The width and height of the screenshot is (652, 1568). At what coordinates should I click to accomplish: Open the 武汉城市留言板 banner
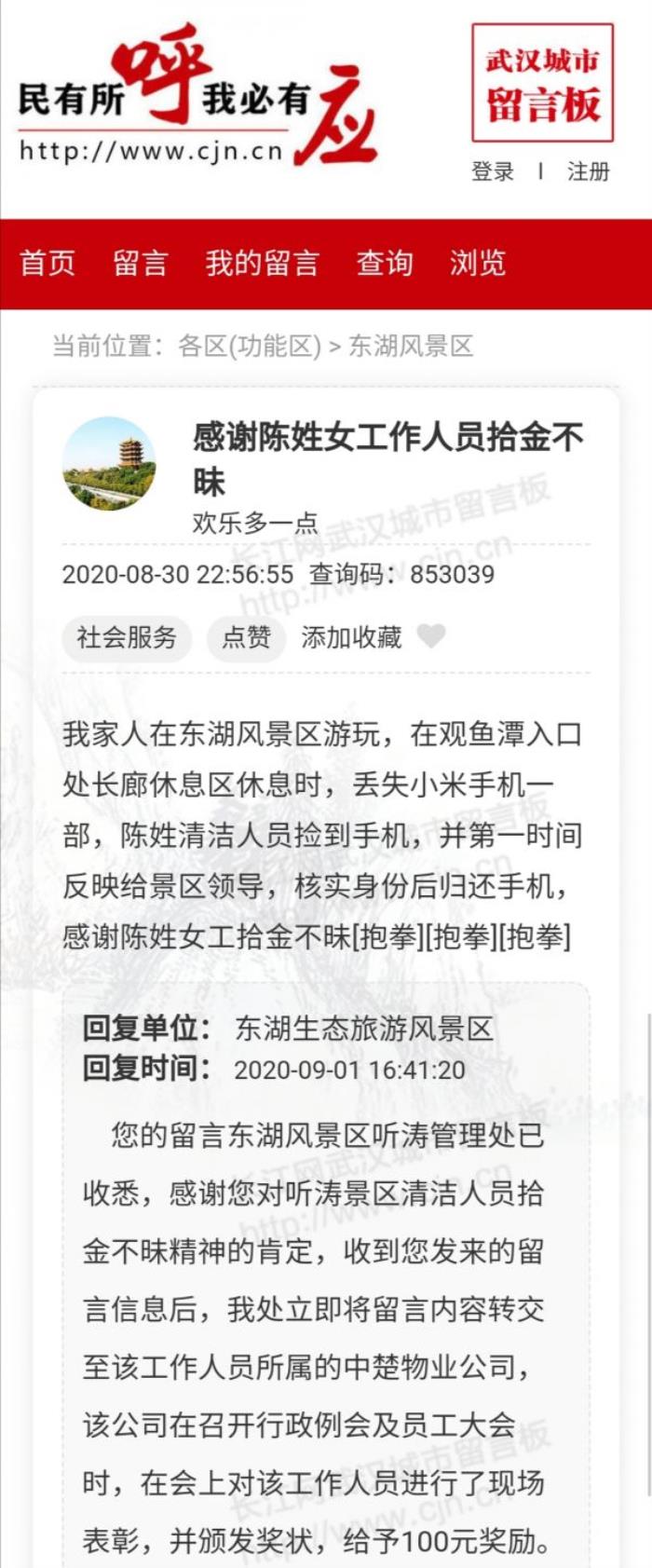[x=542, y=83]
